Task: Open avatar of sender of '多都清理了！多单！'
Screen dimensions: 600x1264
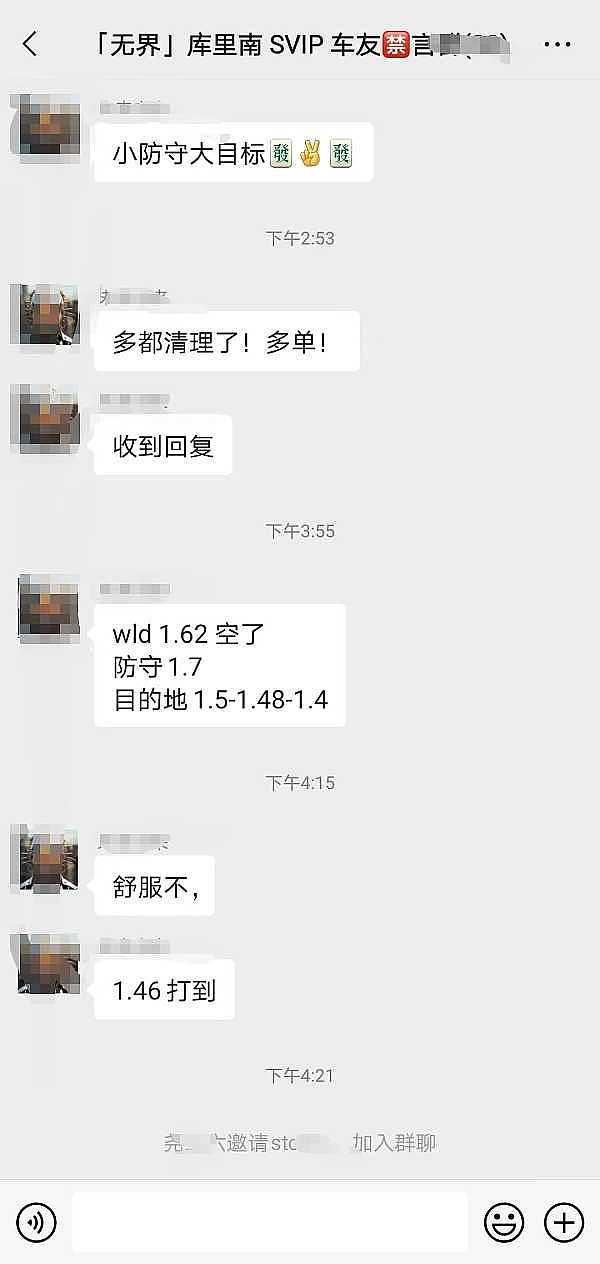Action: coord(46,315)
